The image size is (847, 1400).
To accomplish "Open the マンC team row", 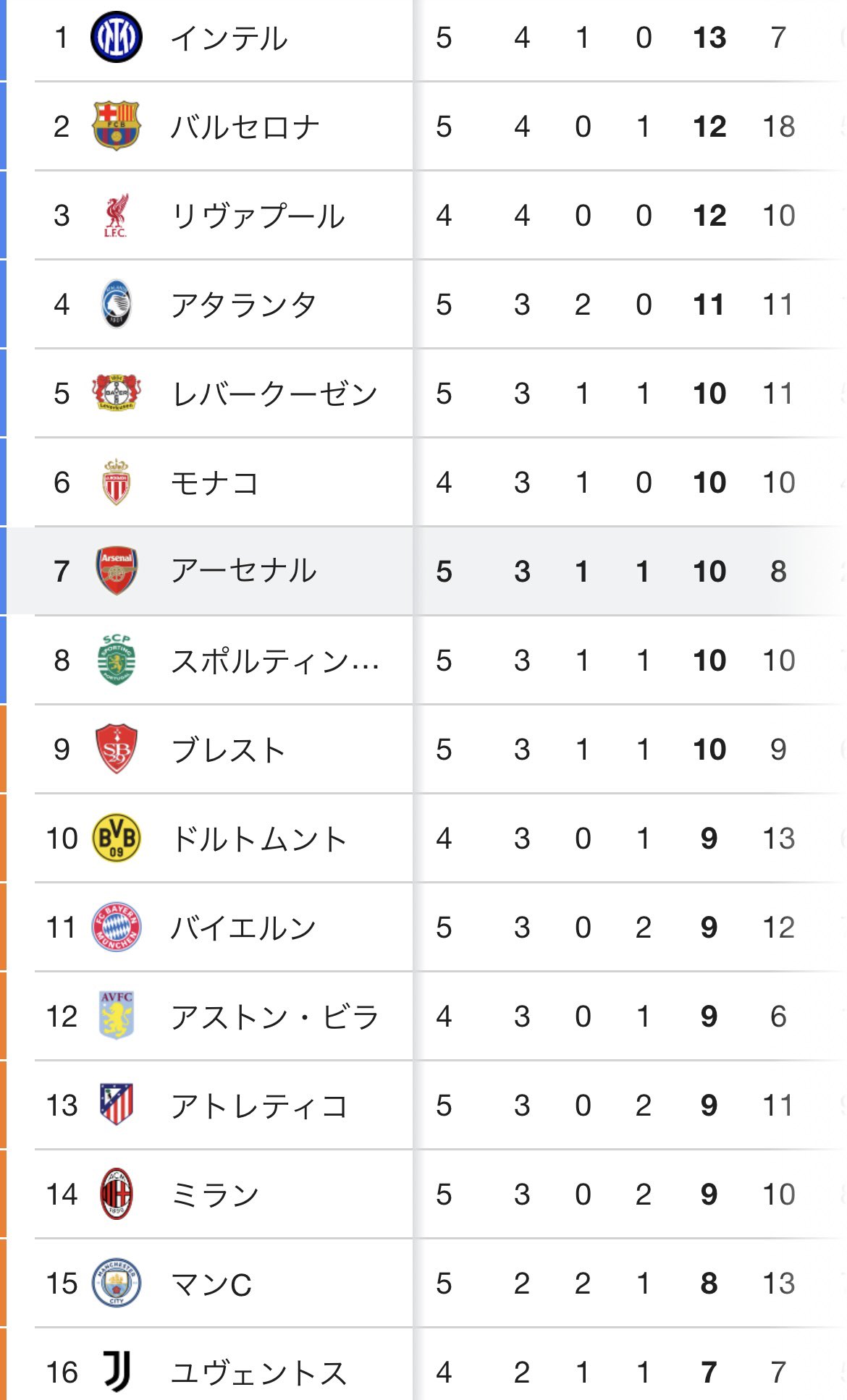I will point(423,1284).
